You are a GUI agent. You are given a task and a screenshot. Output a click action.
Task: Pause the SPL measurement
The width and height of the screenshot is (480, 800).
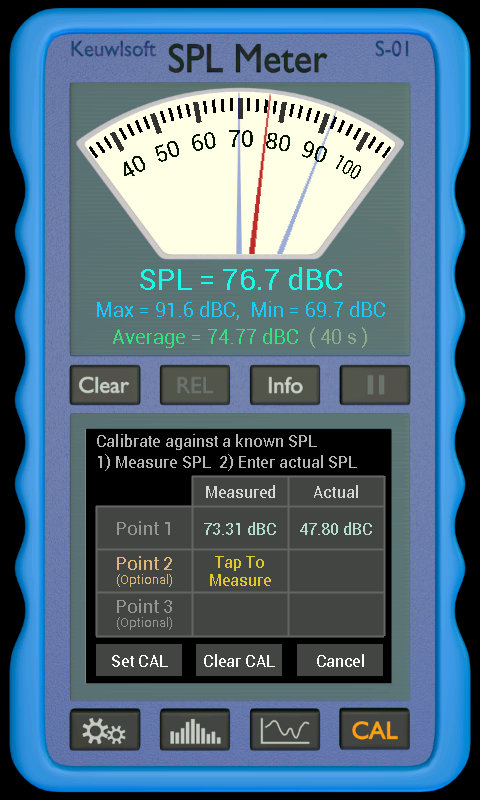point(375,385)
